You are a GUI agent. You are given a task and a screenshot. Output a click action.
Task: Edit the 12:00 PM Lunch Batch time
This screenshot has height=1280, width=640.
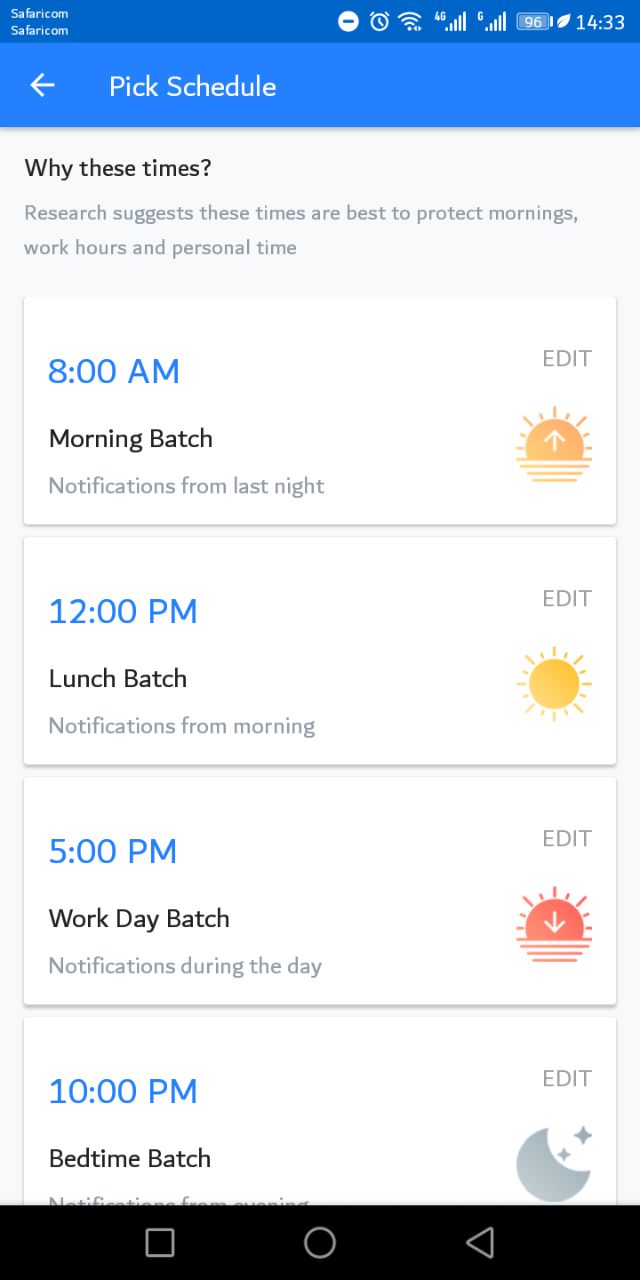point(567,598)
